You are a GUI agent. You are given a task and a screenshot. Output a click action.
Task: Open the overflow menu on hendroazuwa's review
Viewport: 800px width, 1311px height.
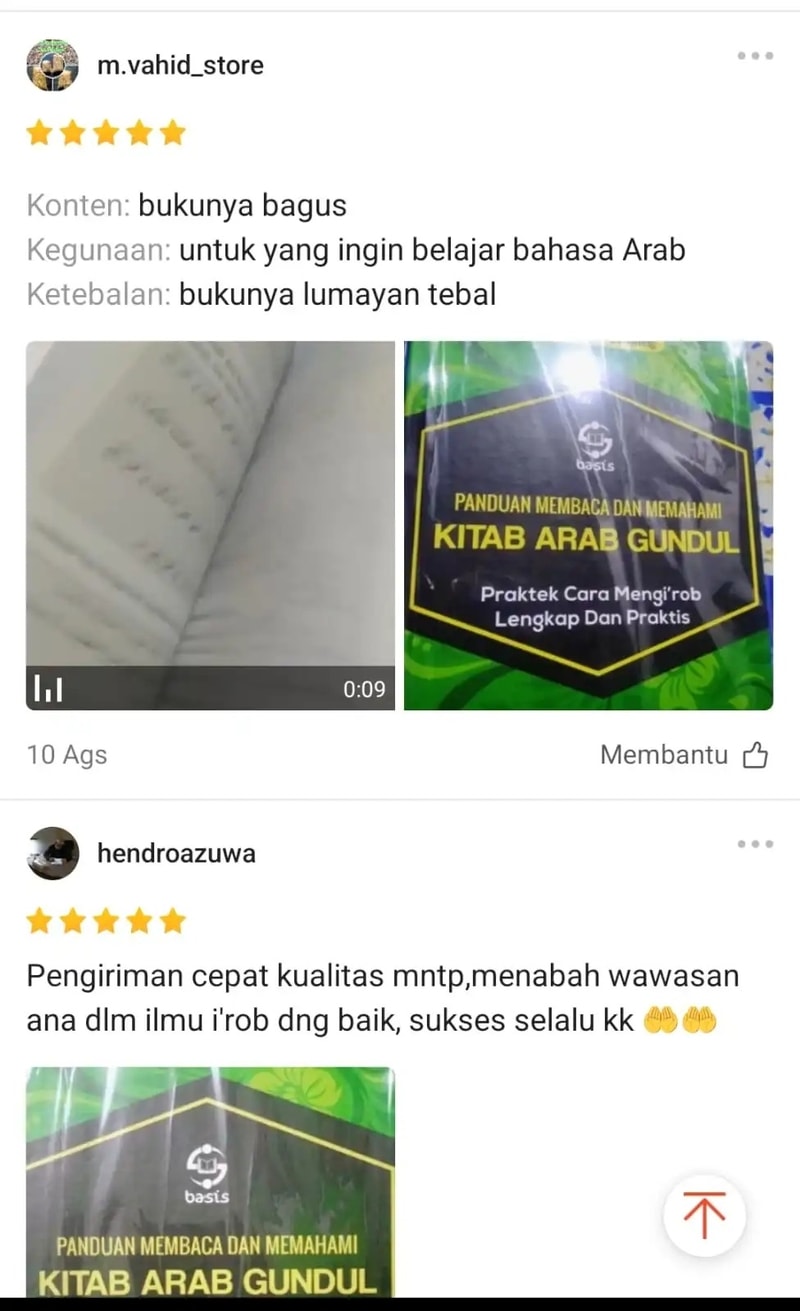click(x=755, y=844)
